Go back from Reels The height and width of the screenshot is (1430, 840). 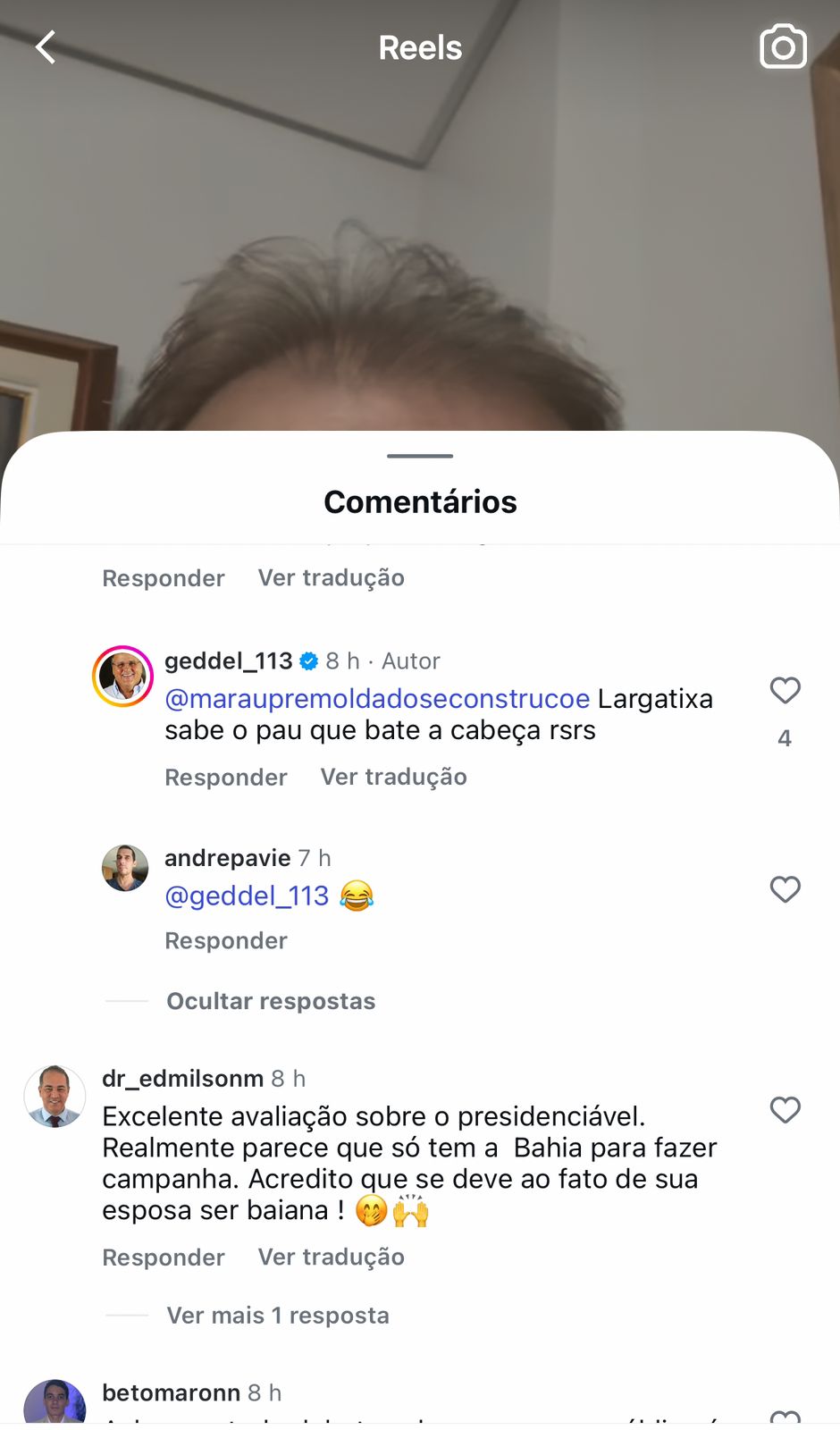pyautogui.click(x=46, y=47)
